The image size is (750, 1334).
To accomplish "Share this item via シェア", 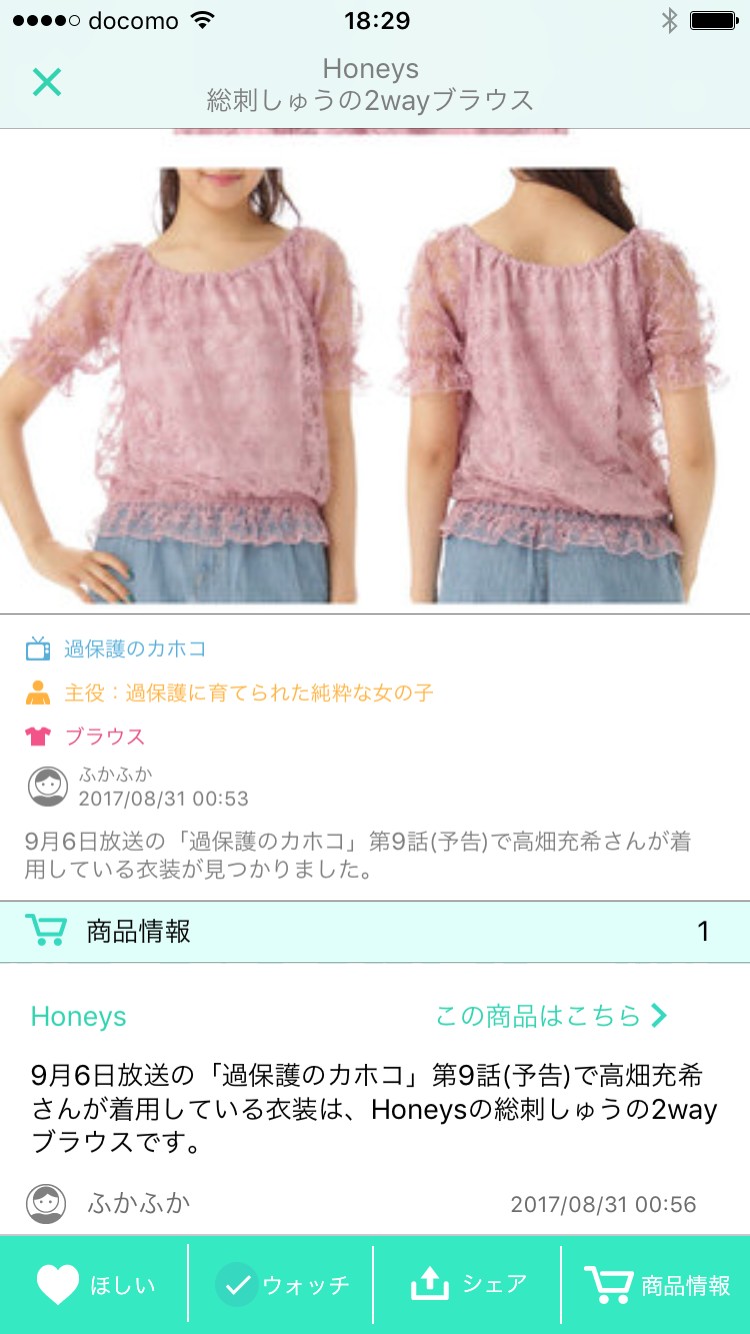I will (468, 1285).
